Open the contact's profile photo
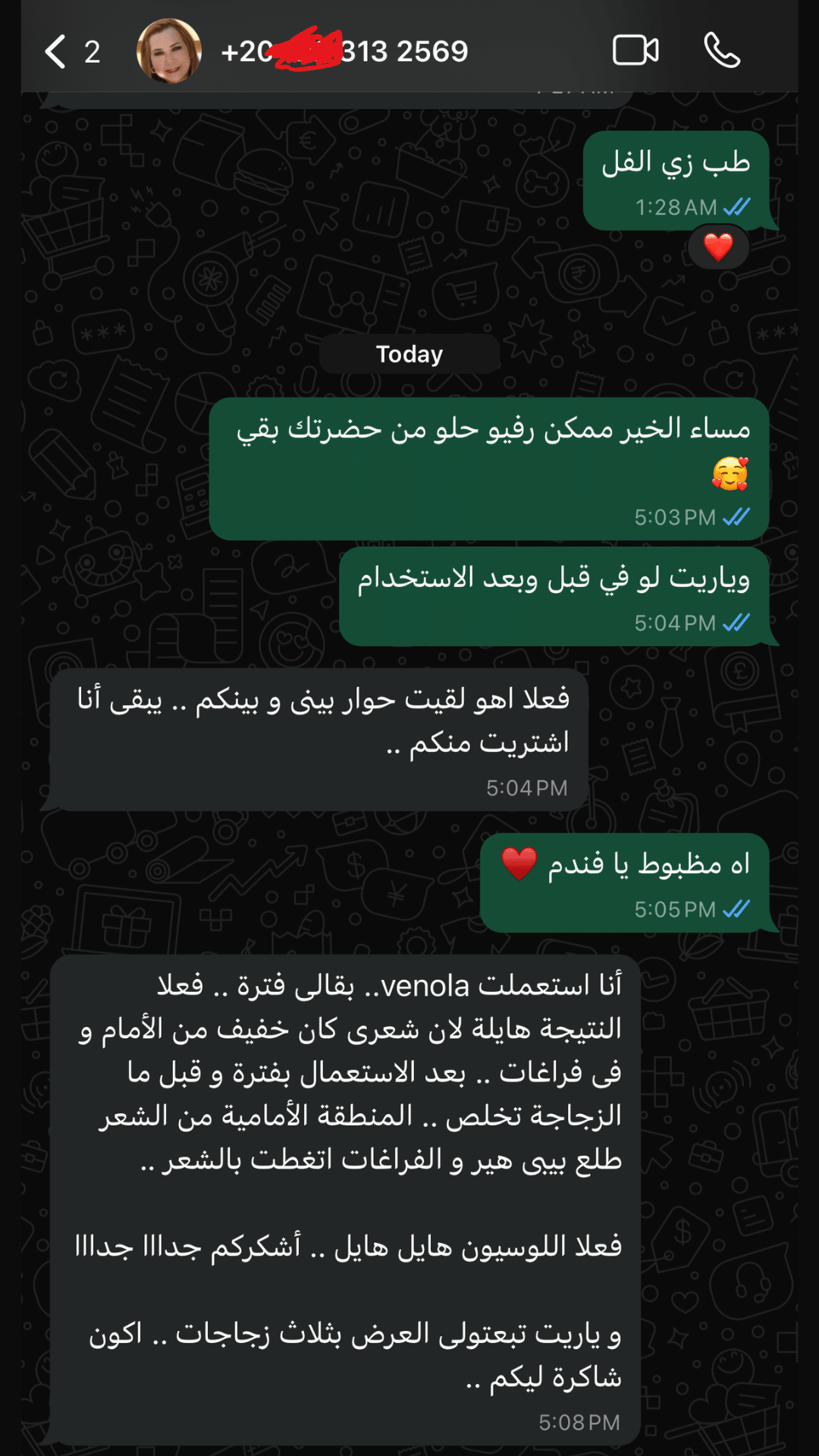 (x=168, y=52)
